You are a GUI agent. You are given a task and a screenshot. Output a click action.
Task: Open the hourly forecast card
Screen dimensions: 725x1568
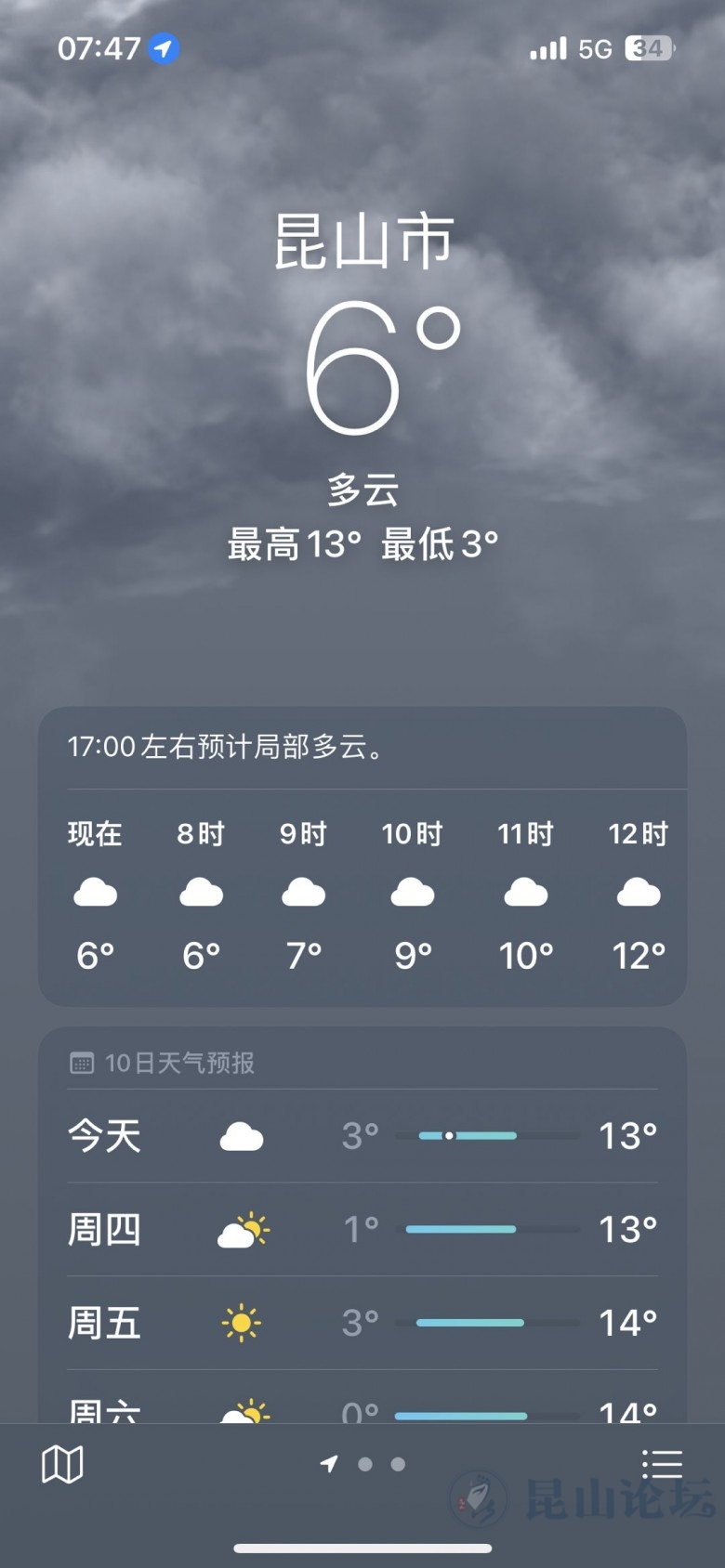coord(362,894)
